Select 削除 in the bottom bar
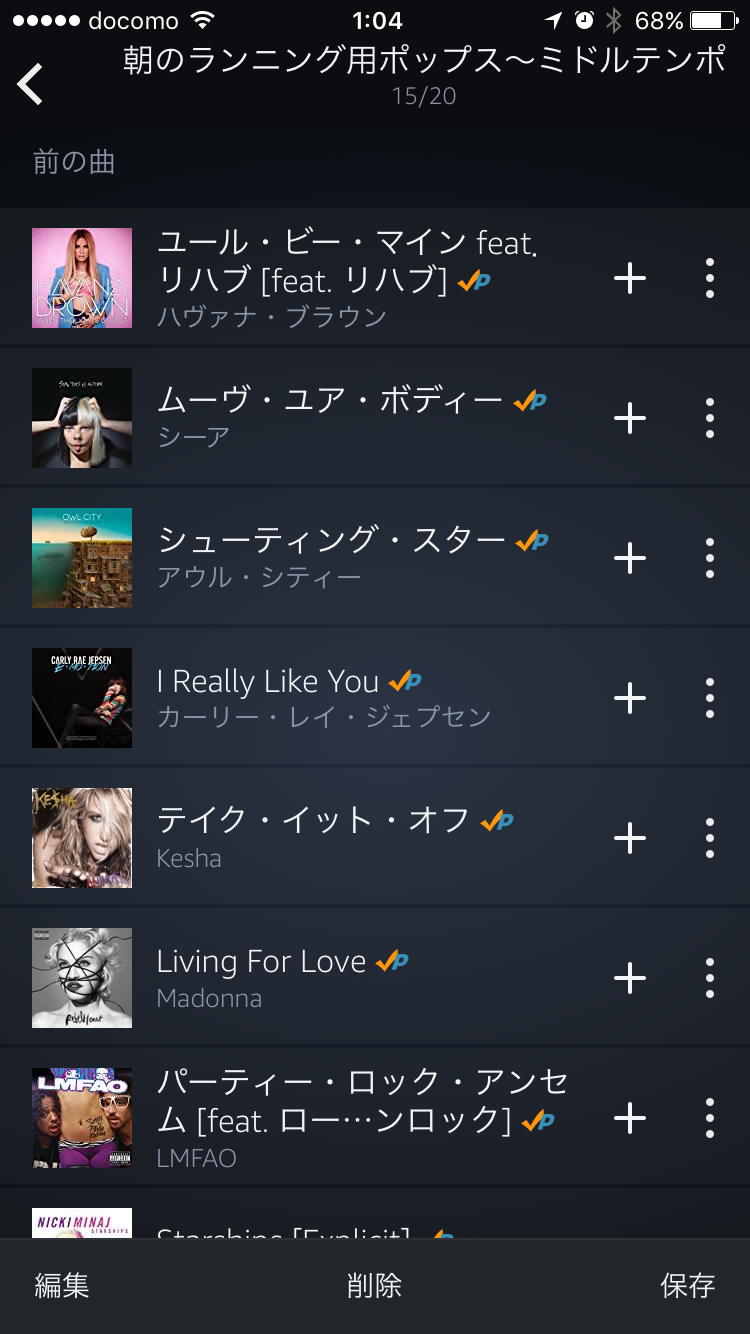Screen dimensions: 750x1334 point(374,1286)
